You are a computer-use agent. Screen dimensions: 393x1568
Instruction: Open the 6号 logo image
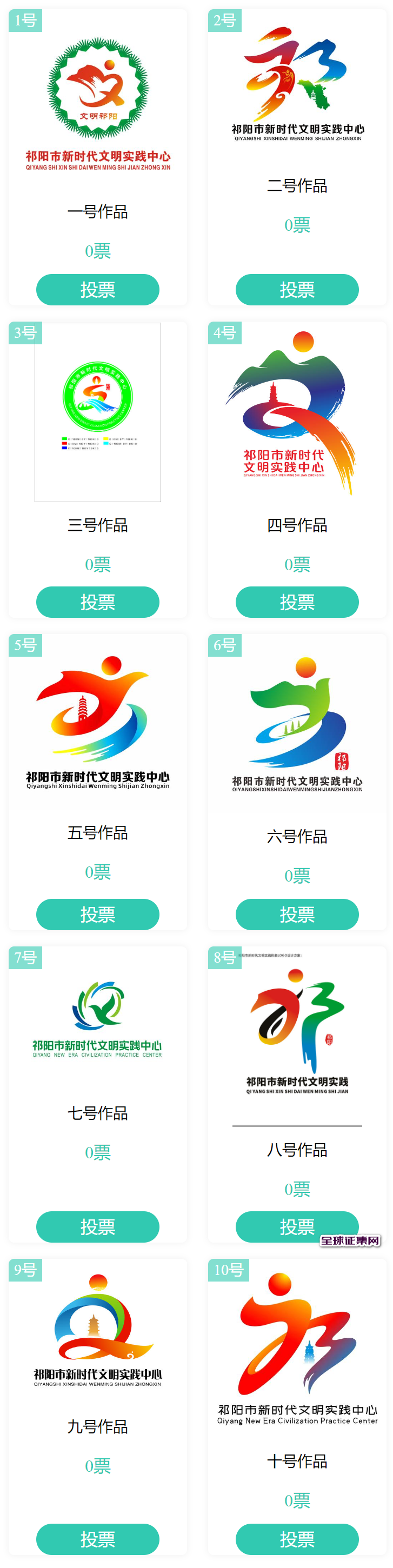[x=297, y=722]
